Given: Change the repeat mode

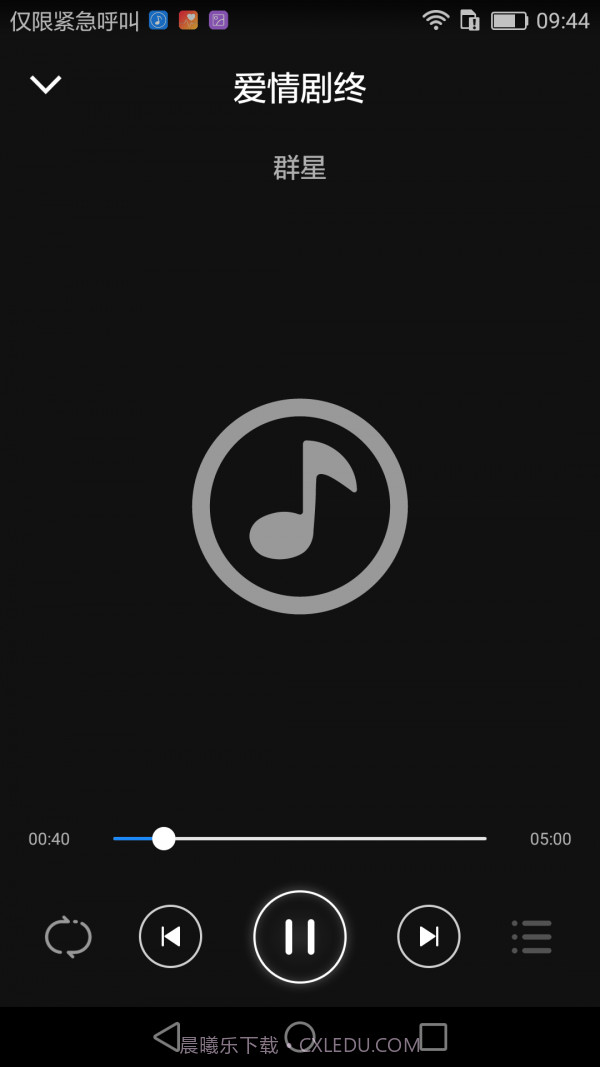Looking at the screenshot, I should coord(68,937).
